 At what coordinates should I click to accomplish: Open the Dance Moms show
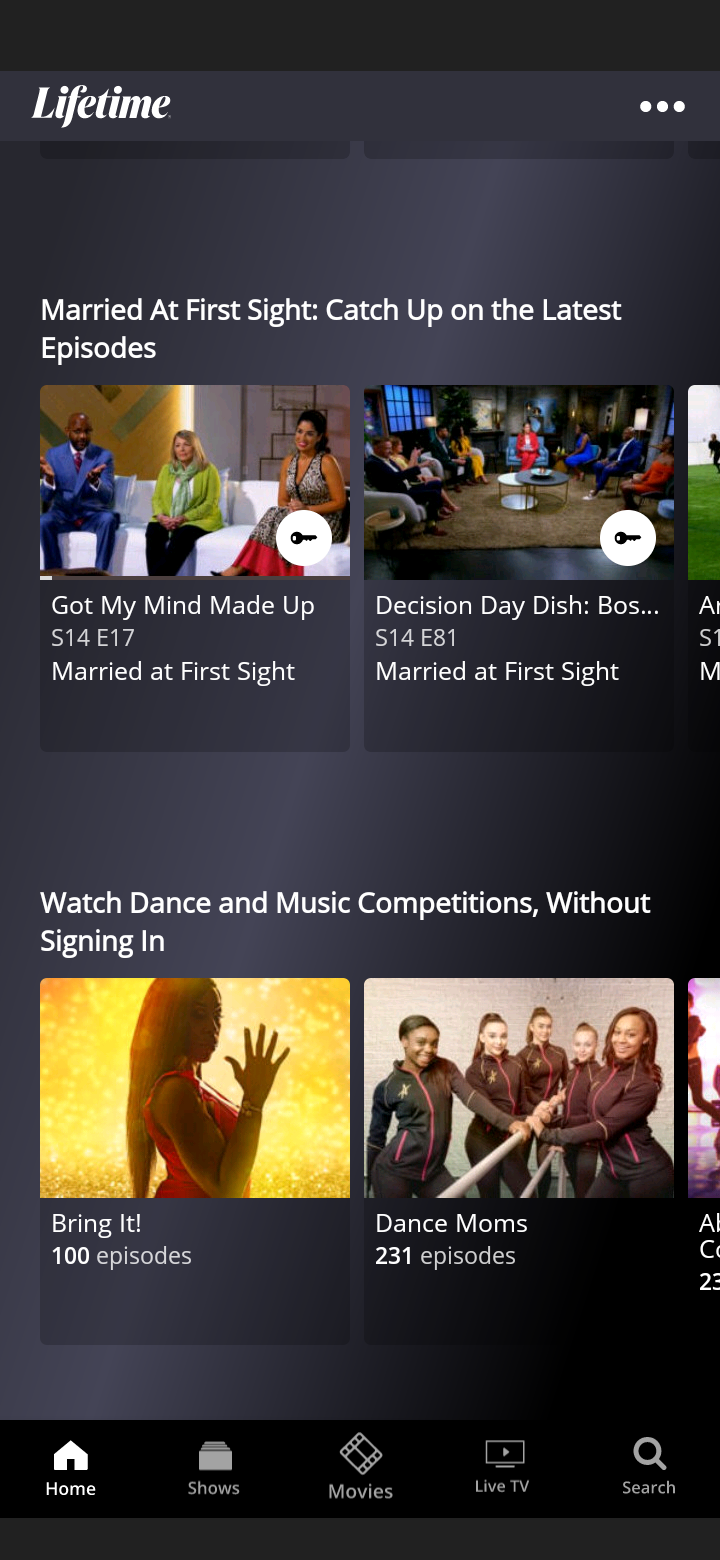pyautogui.click(x=518, y=1160)
